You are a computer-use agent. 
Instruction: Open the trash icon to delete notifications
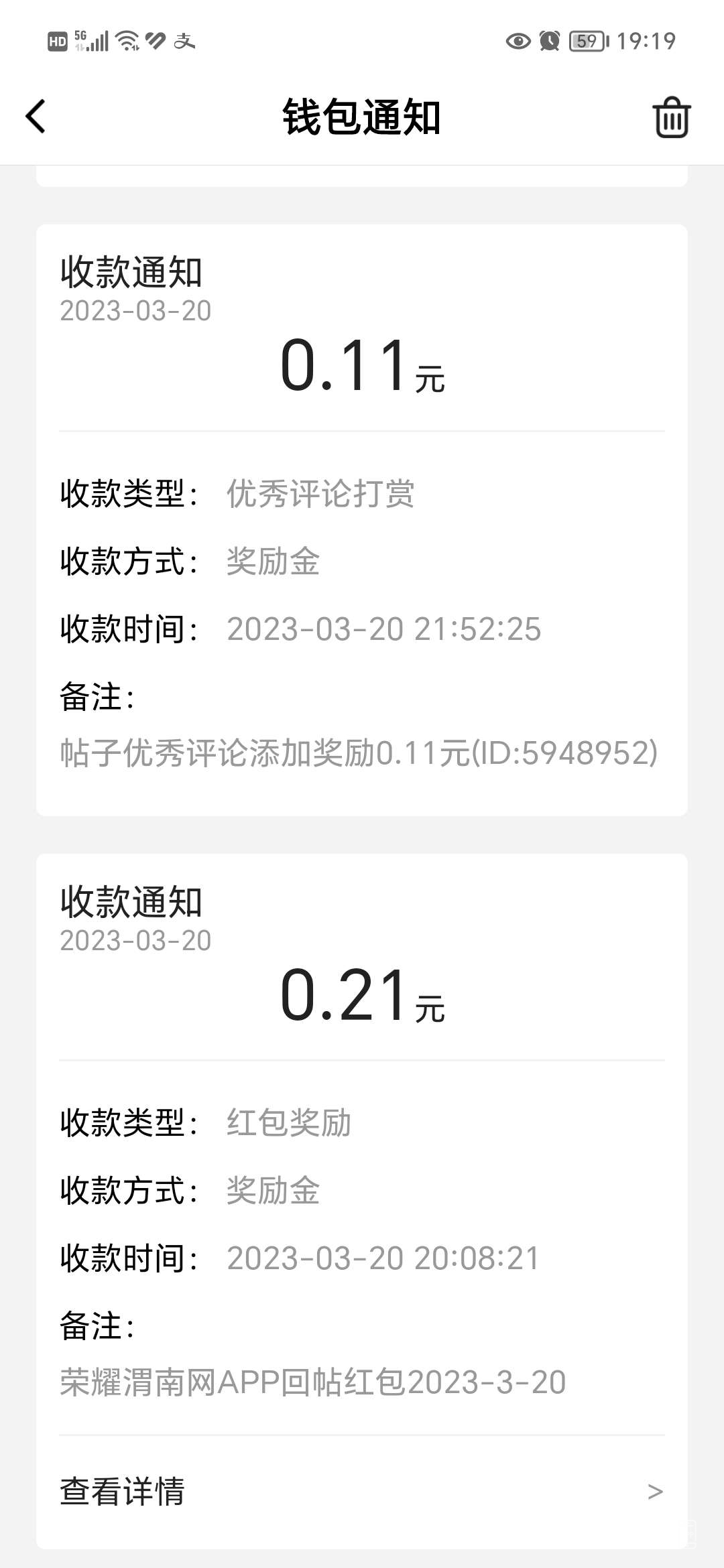tap(672, 117)
